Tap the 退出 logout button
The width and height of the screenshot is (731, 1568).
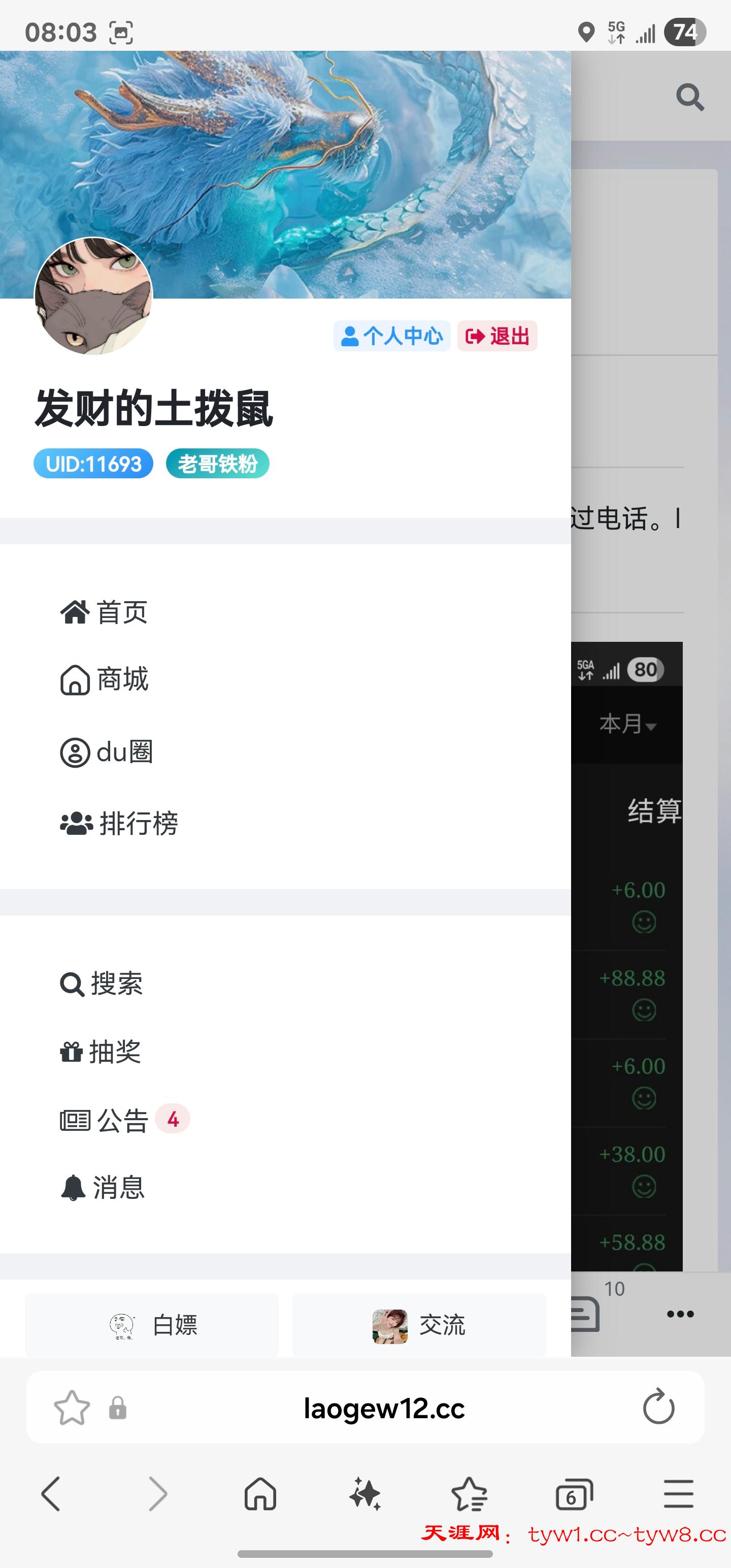point(497,336)
